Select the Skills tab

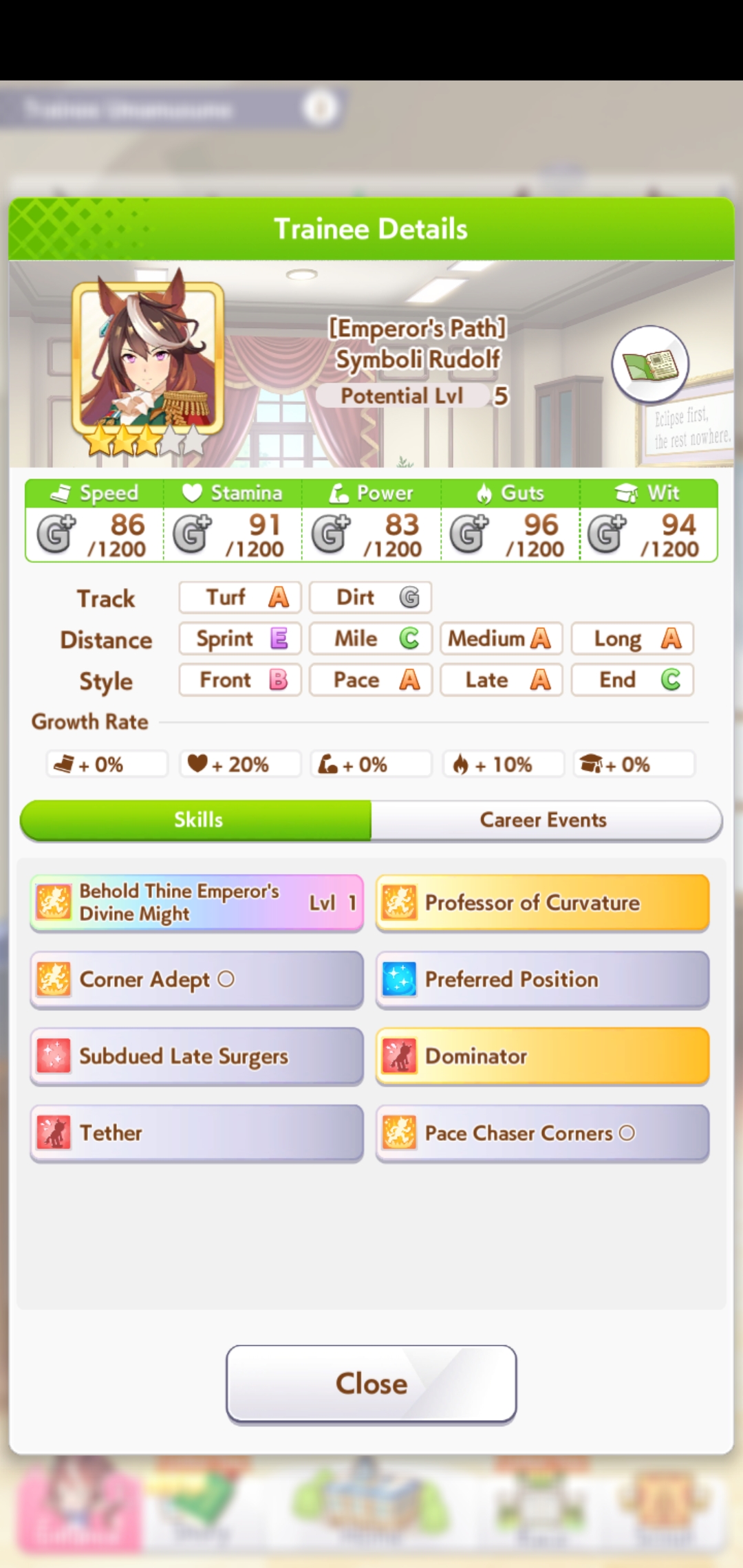197,820
